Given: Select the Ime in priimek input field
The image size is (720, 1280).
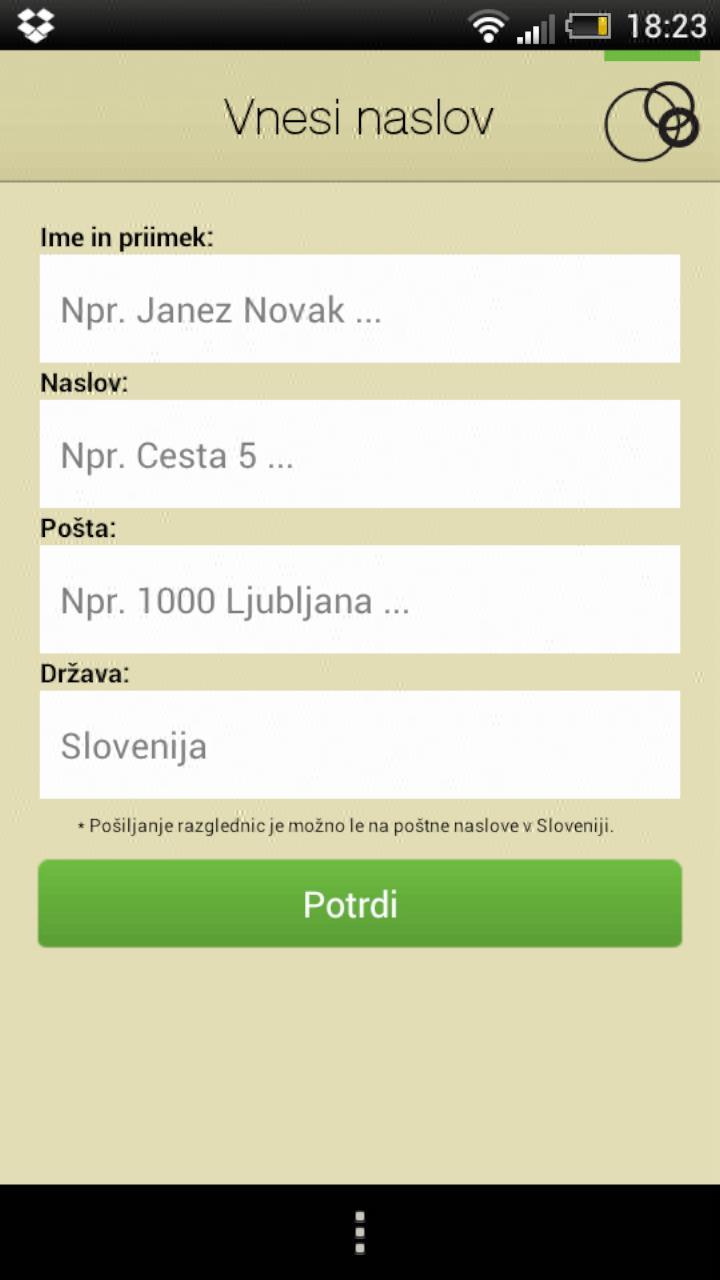Looking at the screenshot, I should pos(360,308).
